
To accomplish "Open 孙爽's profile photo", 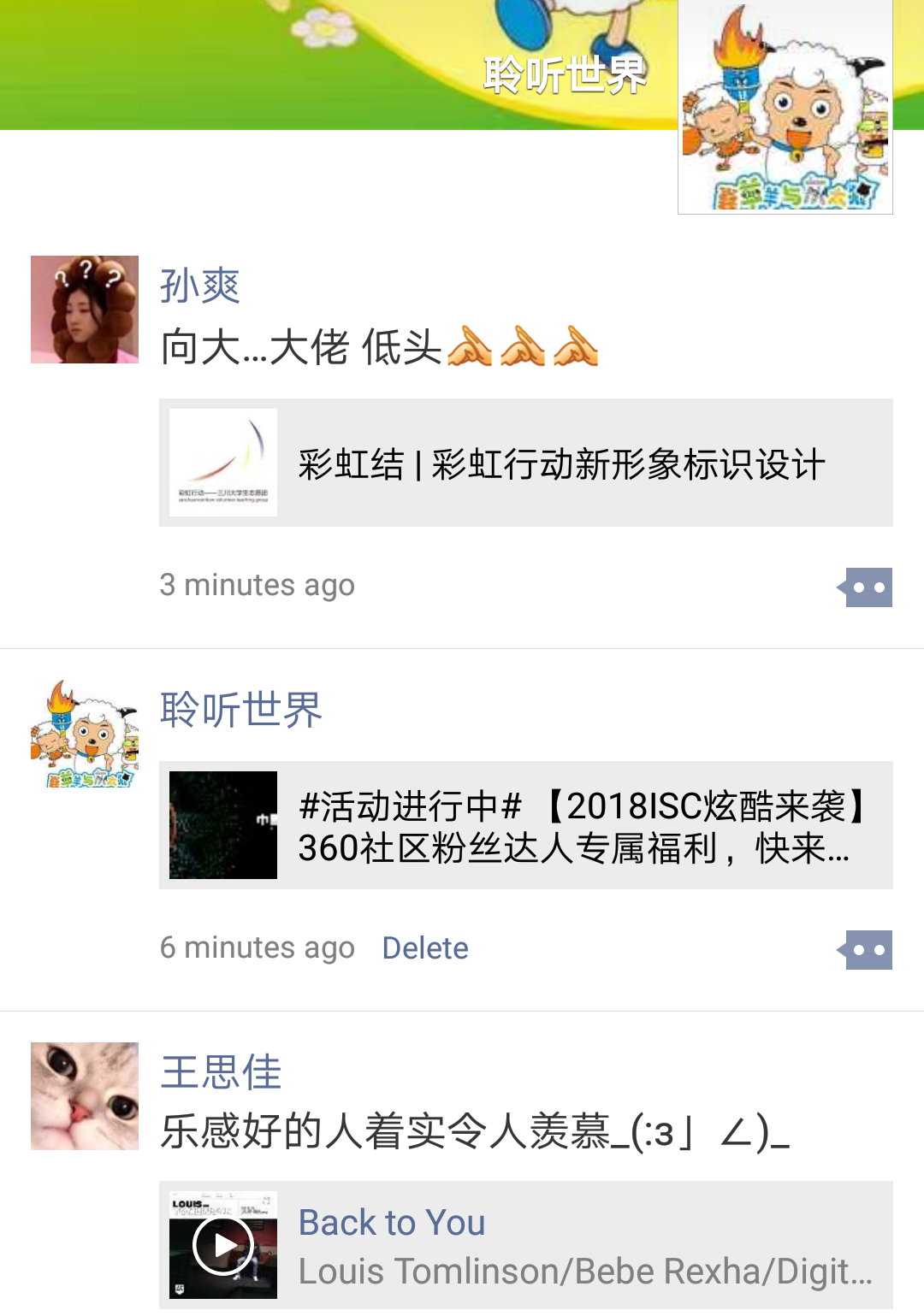I will click(x=84, y=310).
